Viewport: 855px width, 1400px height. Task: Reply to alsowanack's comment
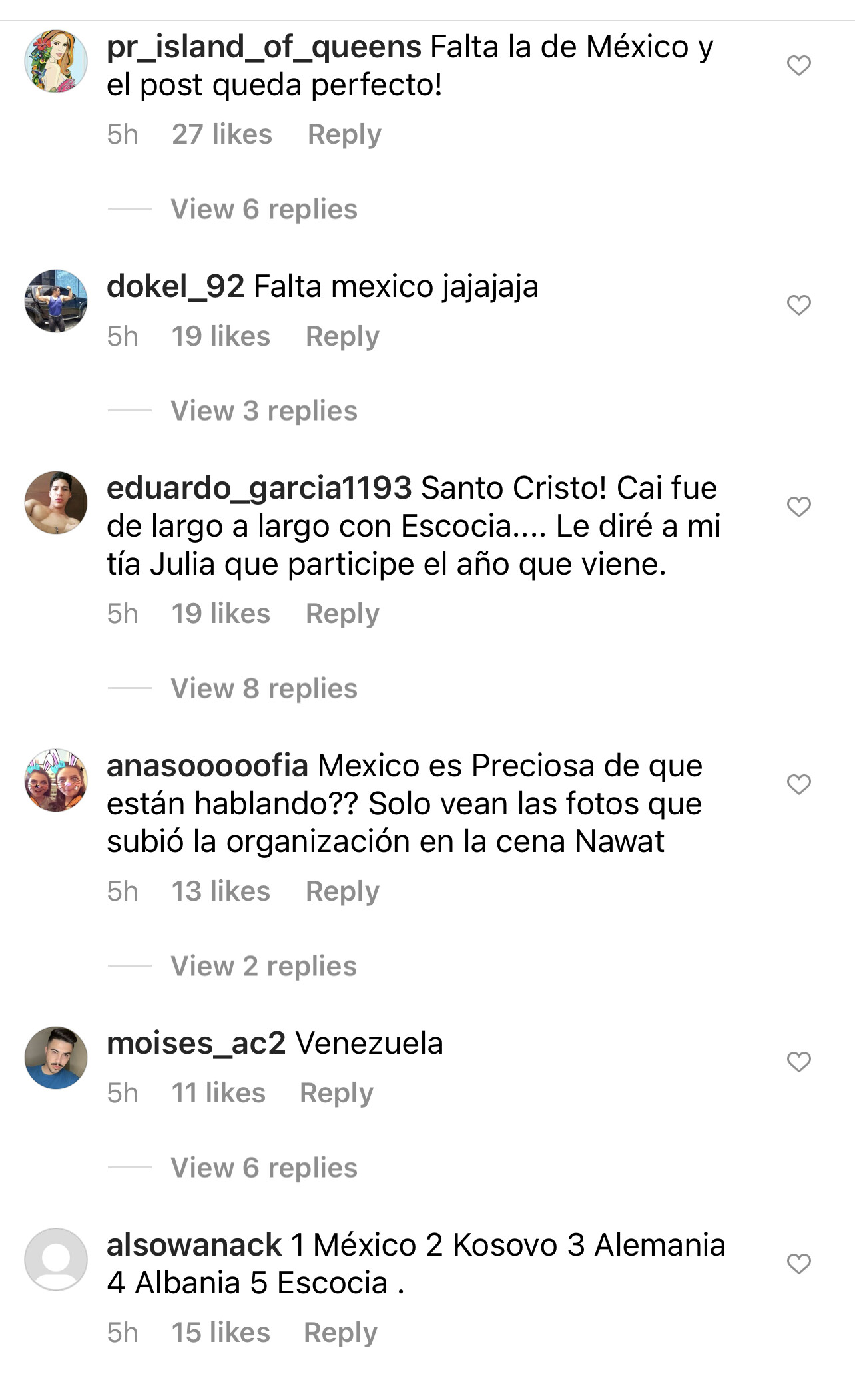(340, 1333)
